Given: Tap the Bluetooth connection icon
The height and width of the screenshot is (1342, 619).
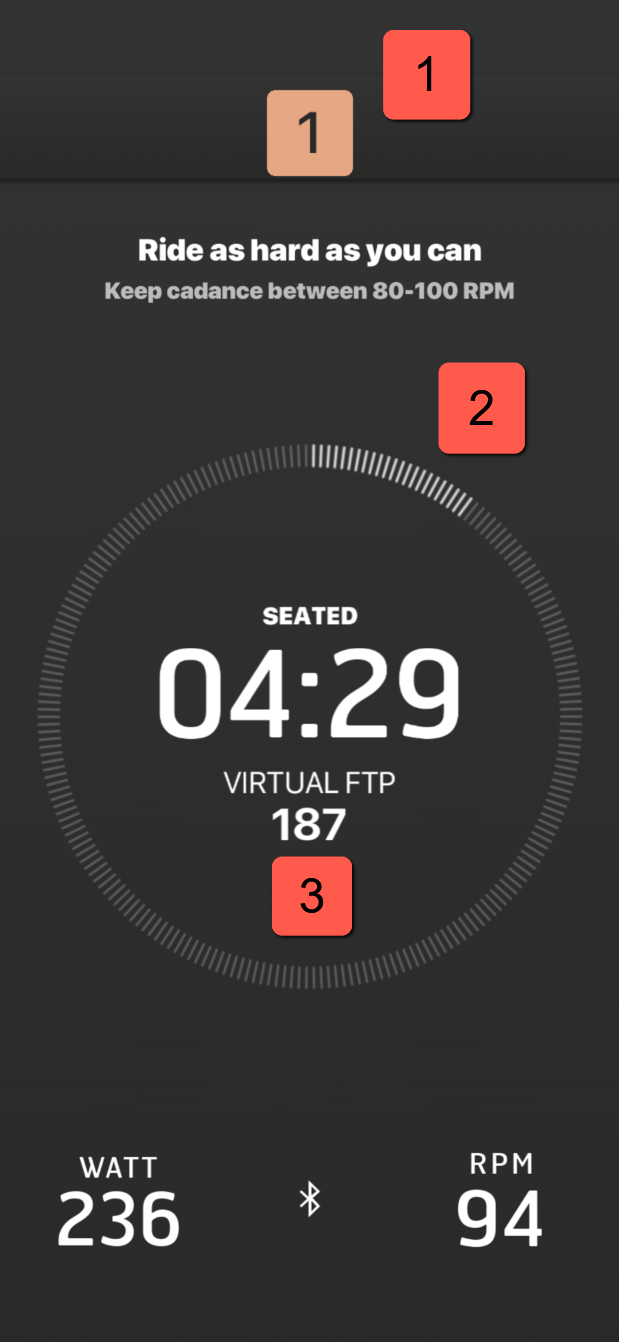Looking at the screenshot, I should click(310, 1198).
